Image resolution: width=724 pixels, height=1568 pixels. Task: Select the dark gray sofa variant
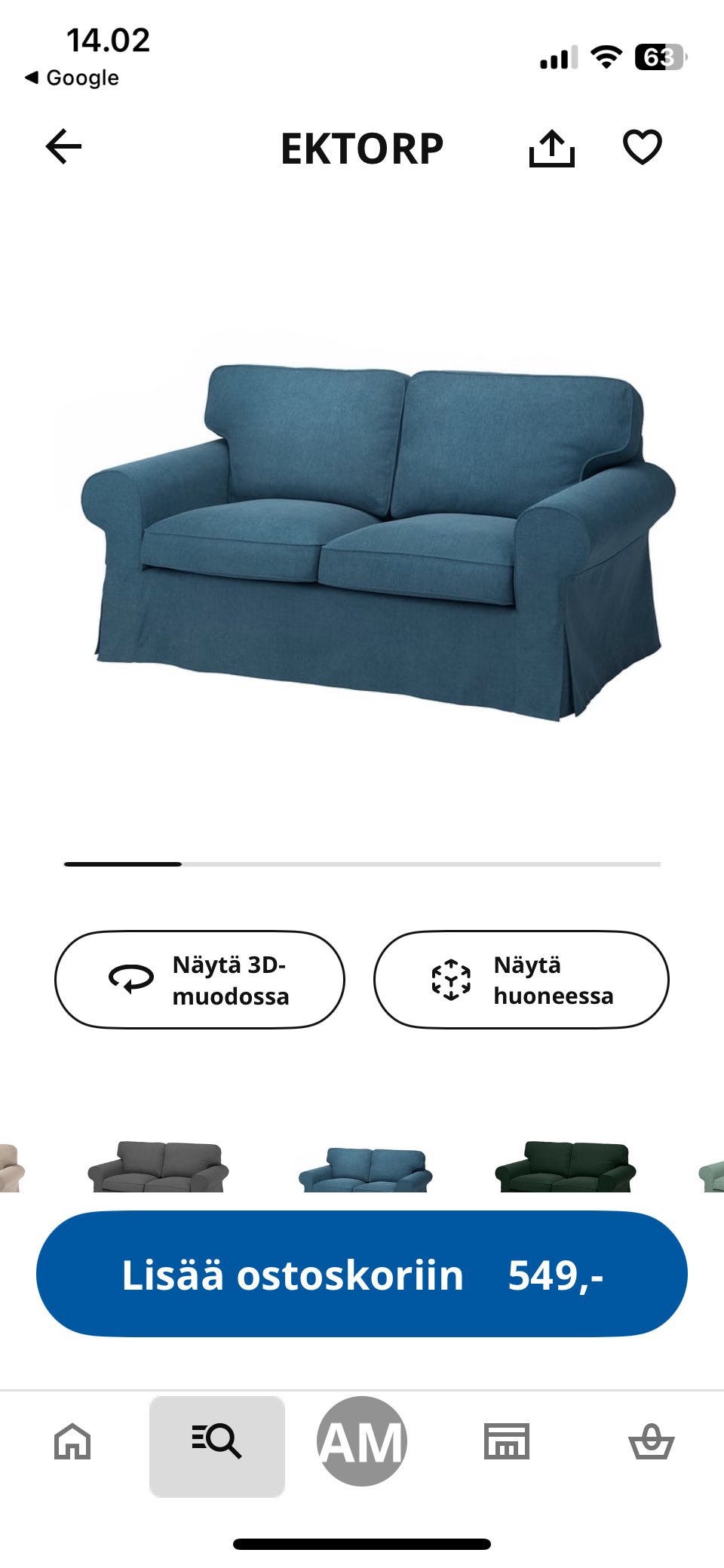[x=158, y=1166]
